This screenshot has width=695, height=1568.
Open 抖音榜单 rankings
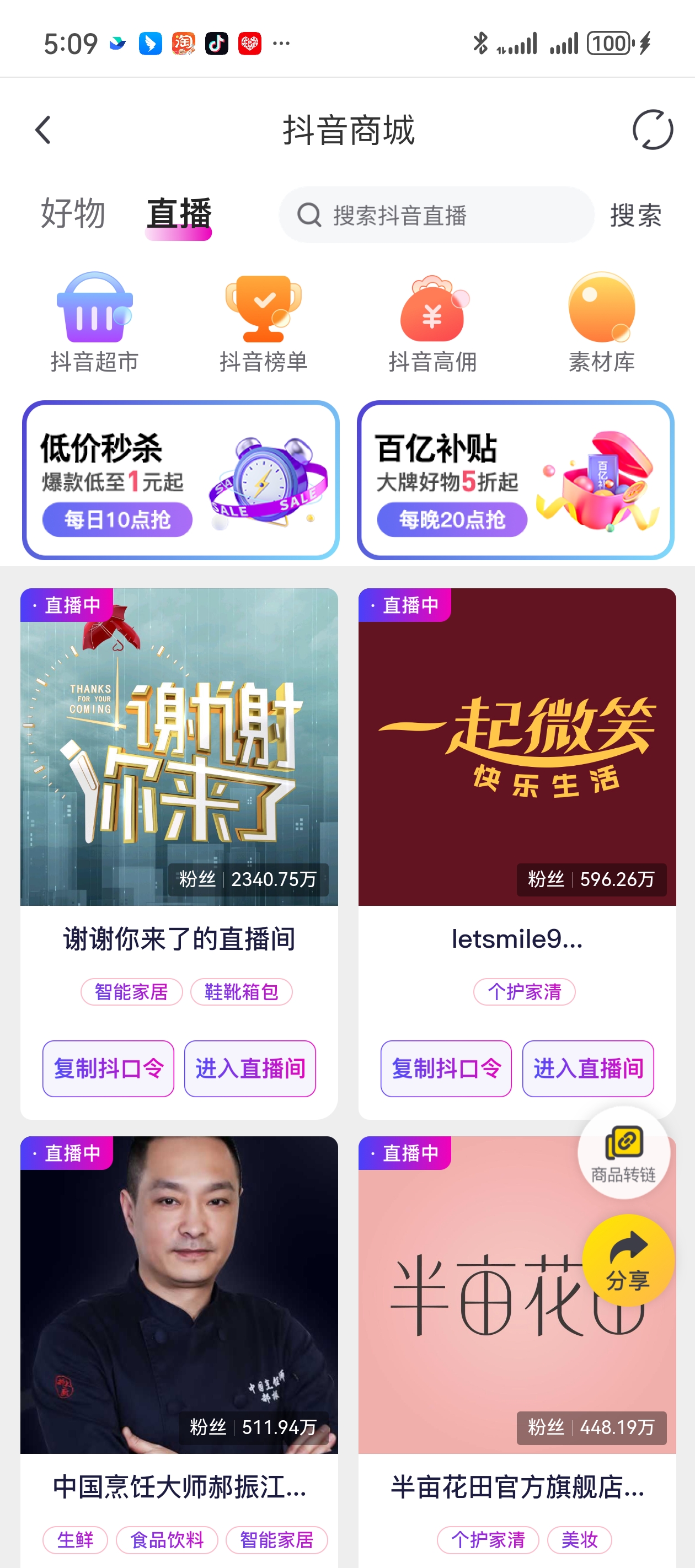(263, 323)
